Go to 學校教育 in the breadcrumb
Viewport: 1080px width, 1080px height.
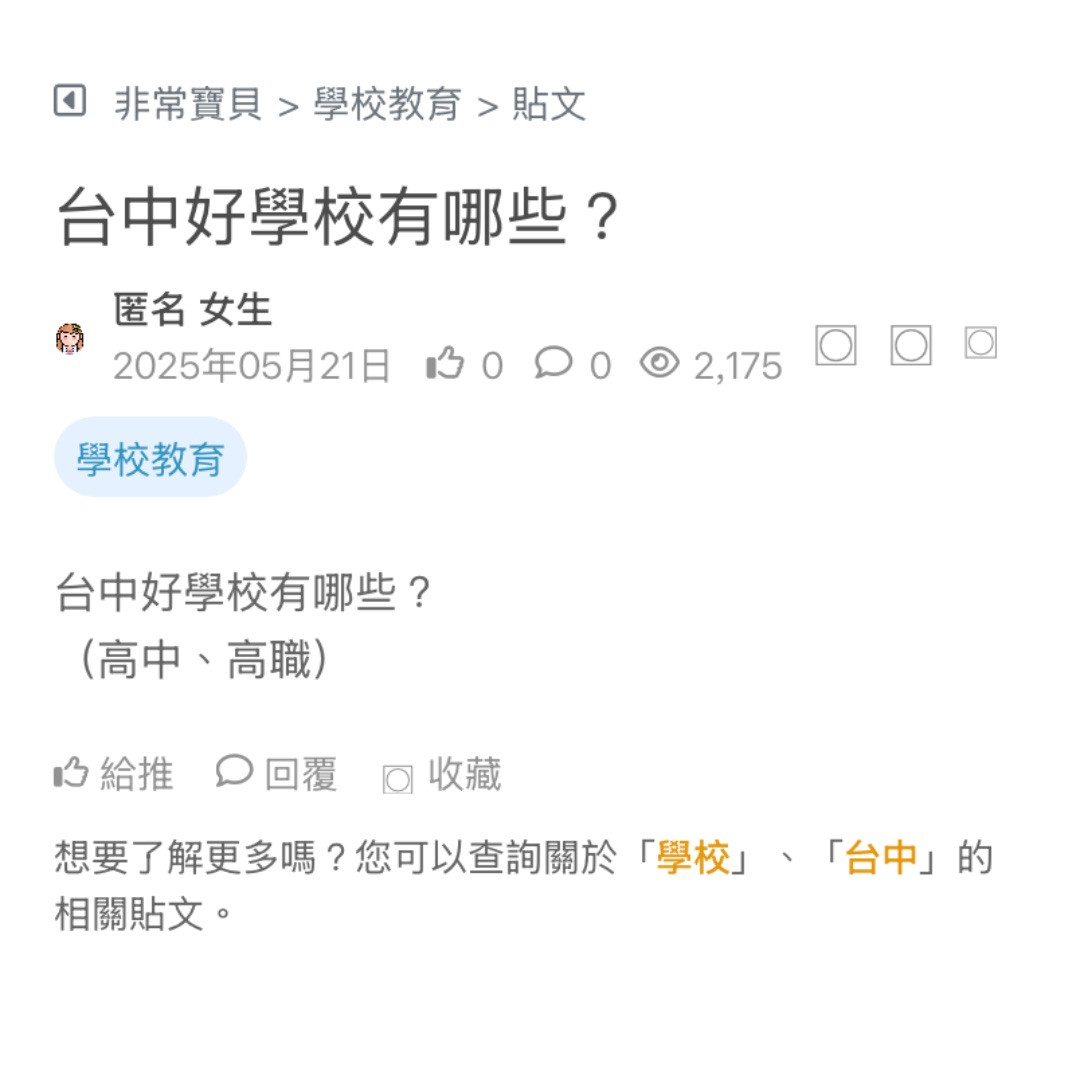pos(388,104)
